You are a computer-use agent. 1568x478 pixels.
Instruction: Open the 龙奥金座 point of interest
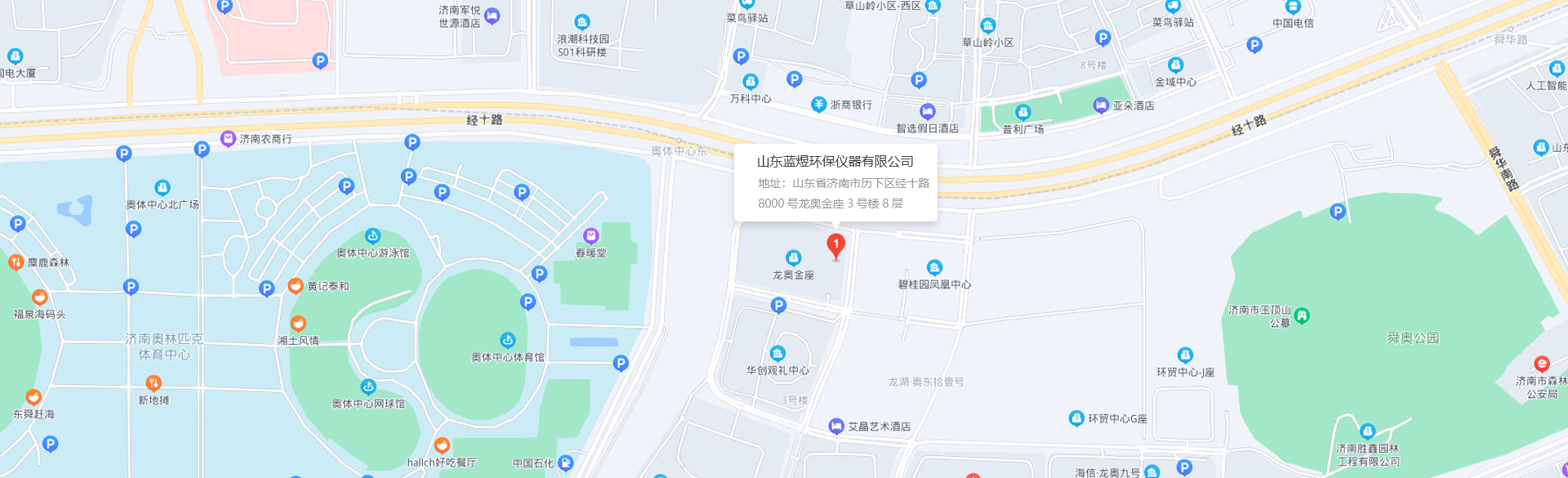point(793,259)
